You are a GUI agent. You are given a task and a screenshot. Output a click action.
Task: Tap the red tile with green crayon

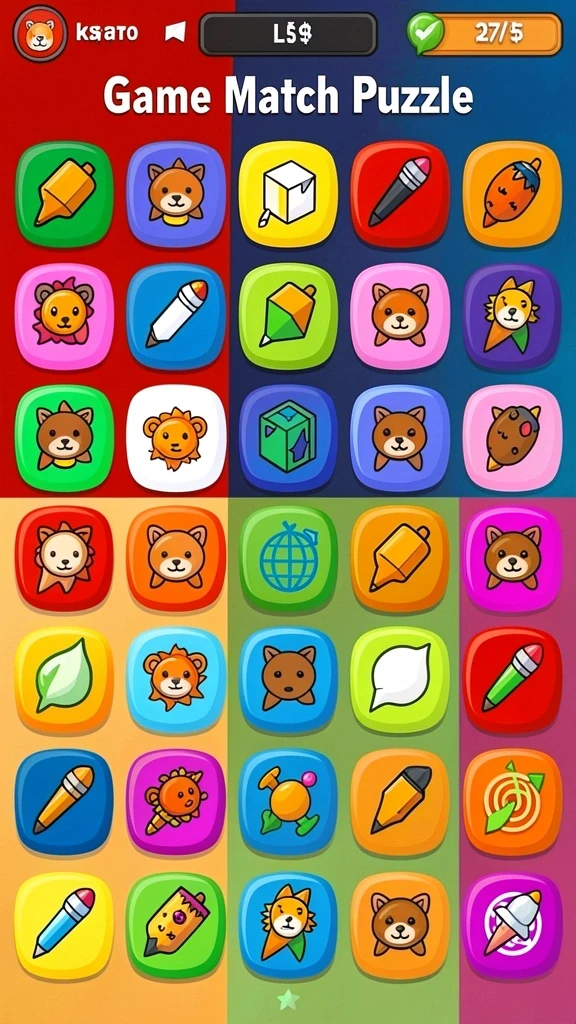512,680
